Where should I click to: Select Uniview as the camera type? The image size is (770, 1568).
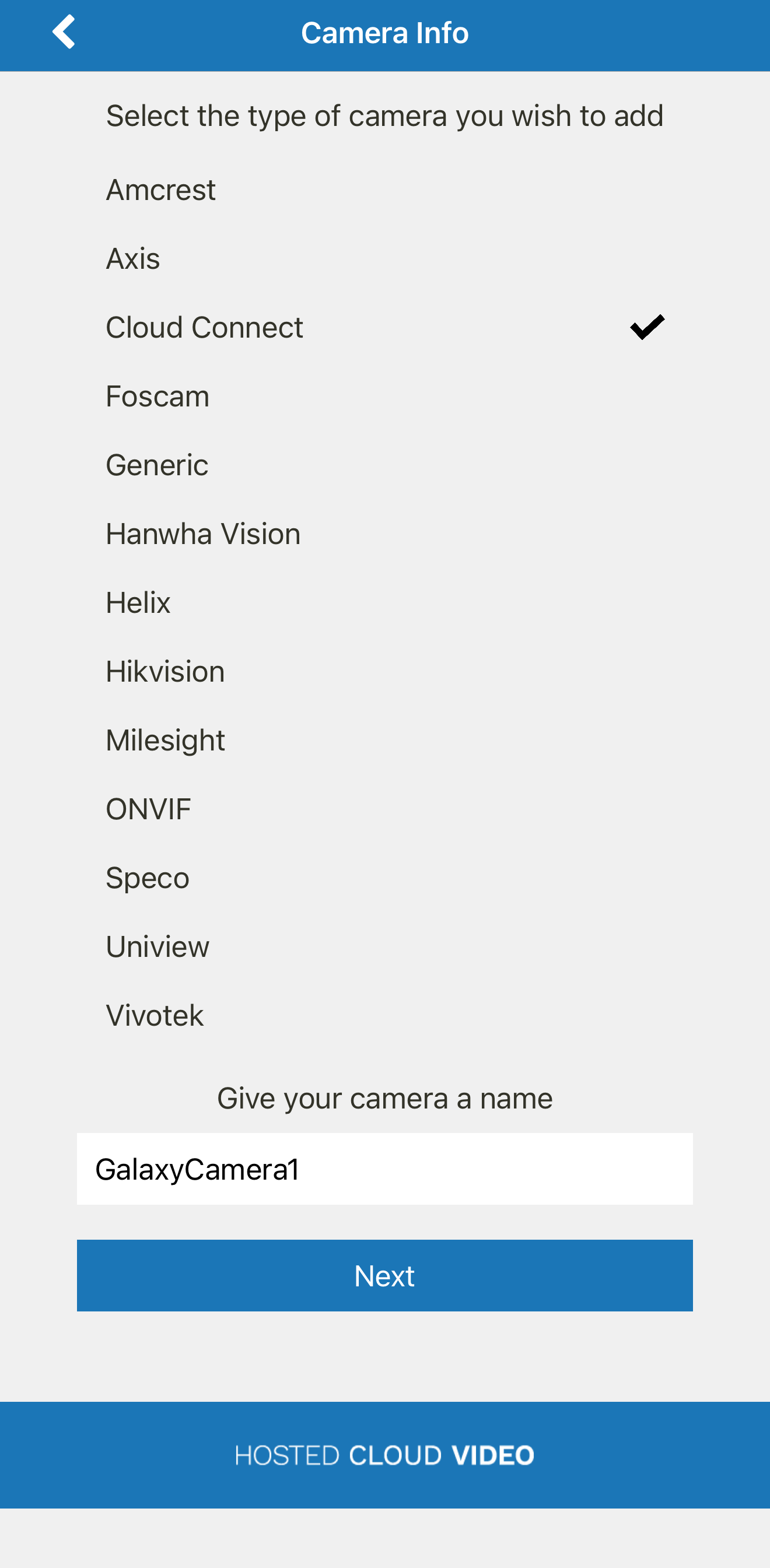click(157, 946)
